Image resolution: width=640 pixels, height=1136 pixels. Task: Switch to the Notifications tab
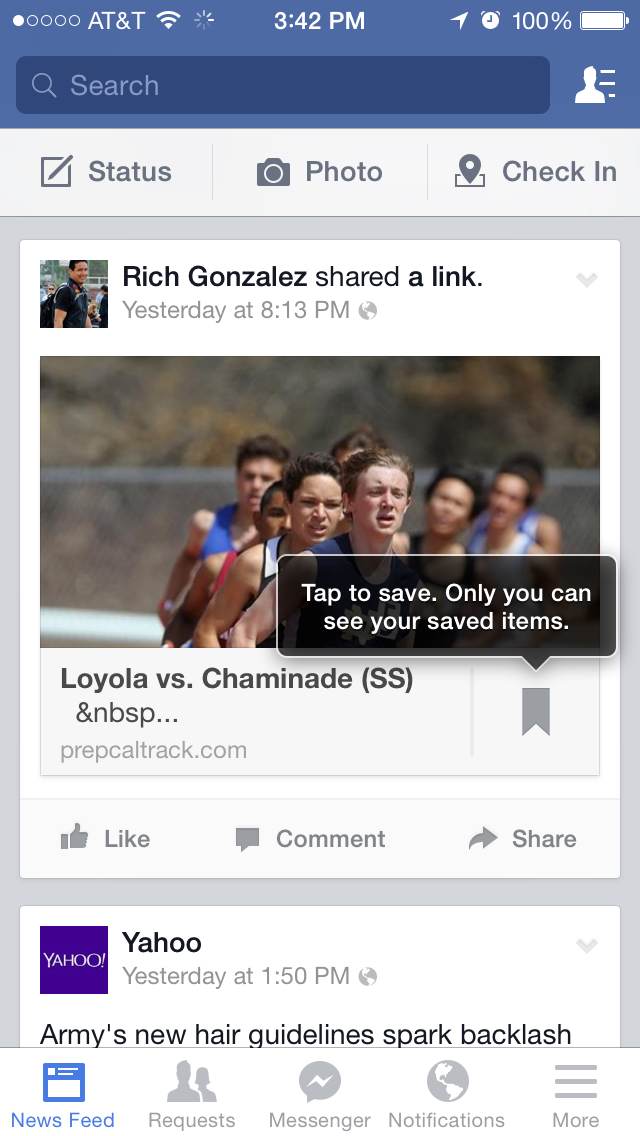point(446,1094)
